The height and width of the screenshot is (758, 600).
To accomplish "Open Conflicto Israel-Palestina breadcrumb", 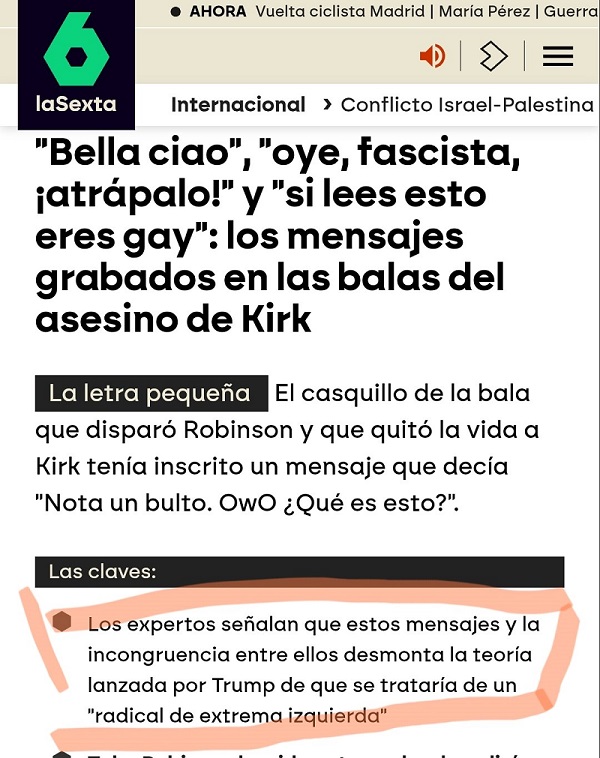I will pos(467,104).
